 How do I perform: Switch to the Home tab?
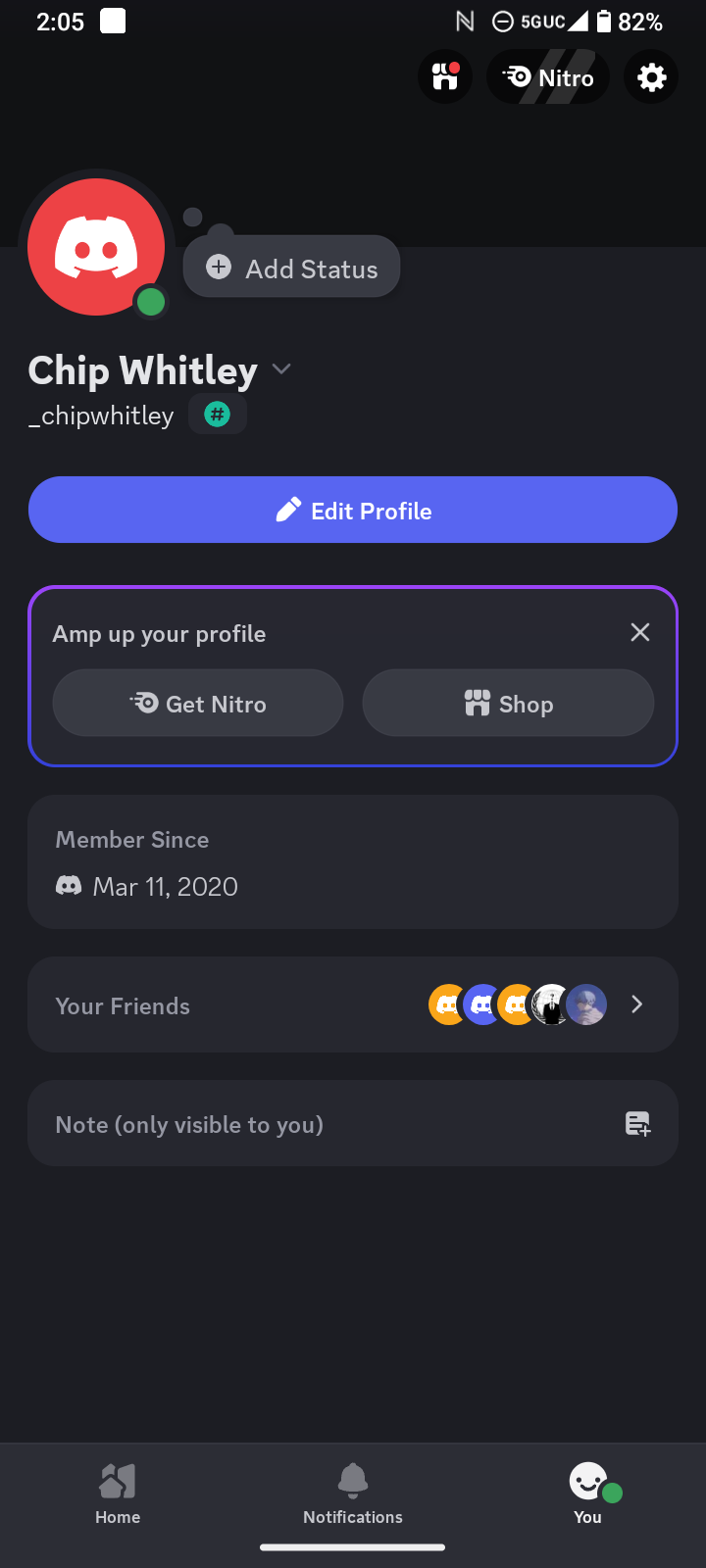[x=118, y=1494]
